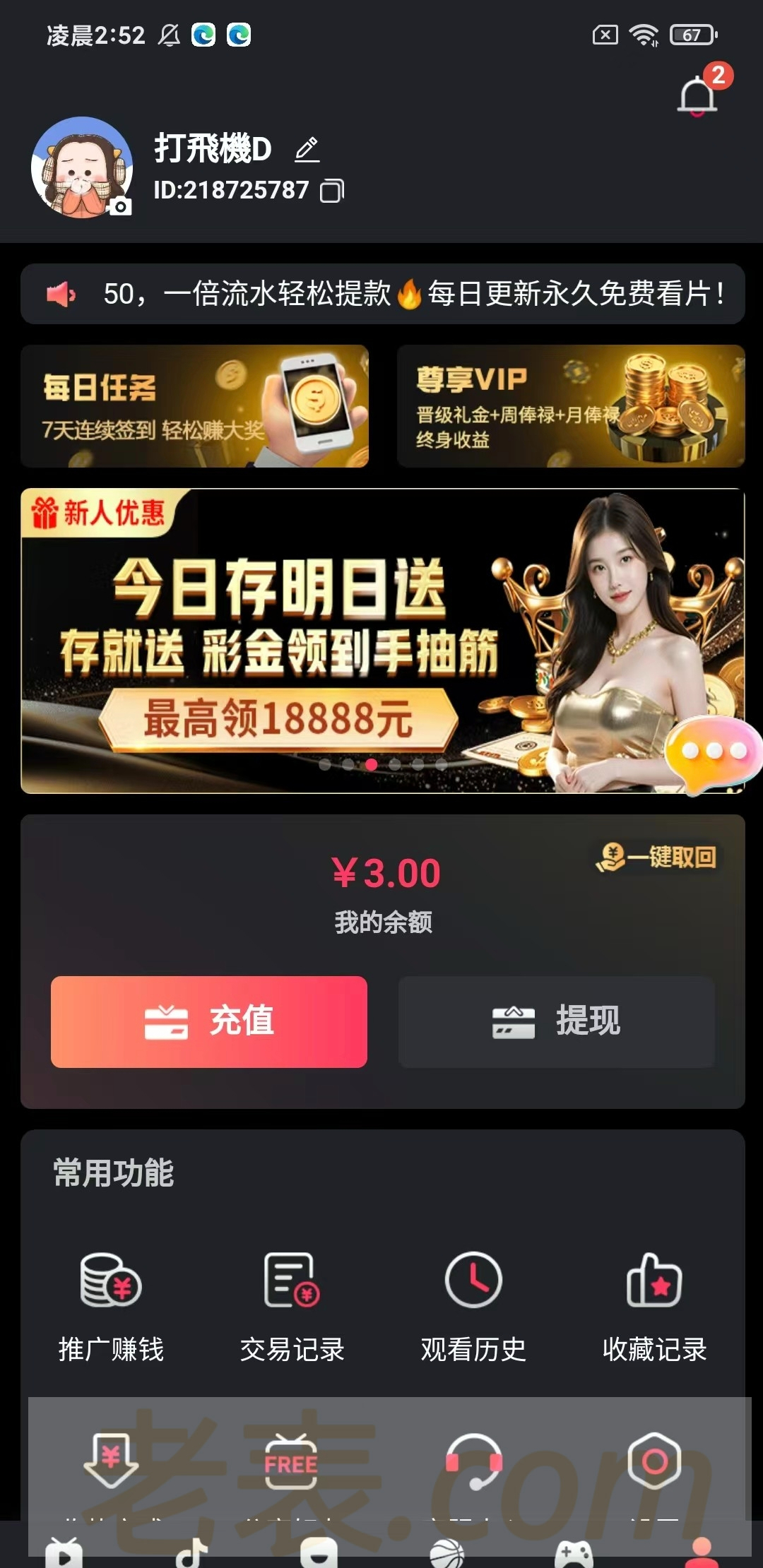Image resolution: width=763 pixels, height=1568 pixels.
Task: Open the floating chat bubble
Action: pos(714,752)
